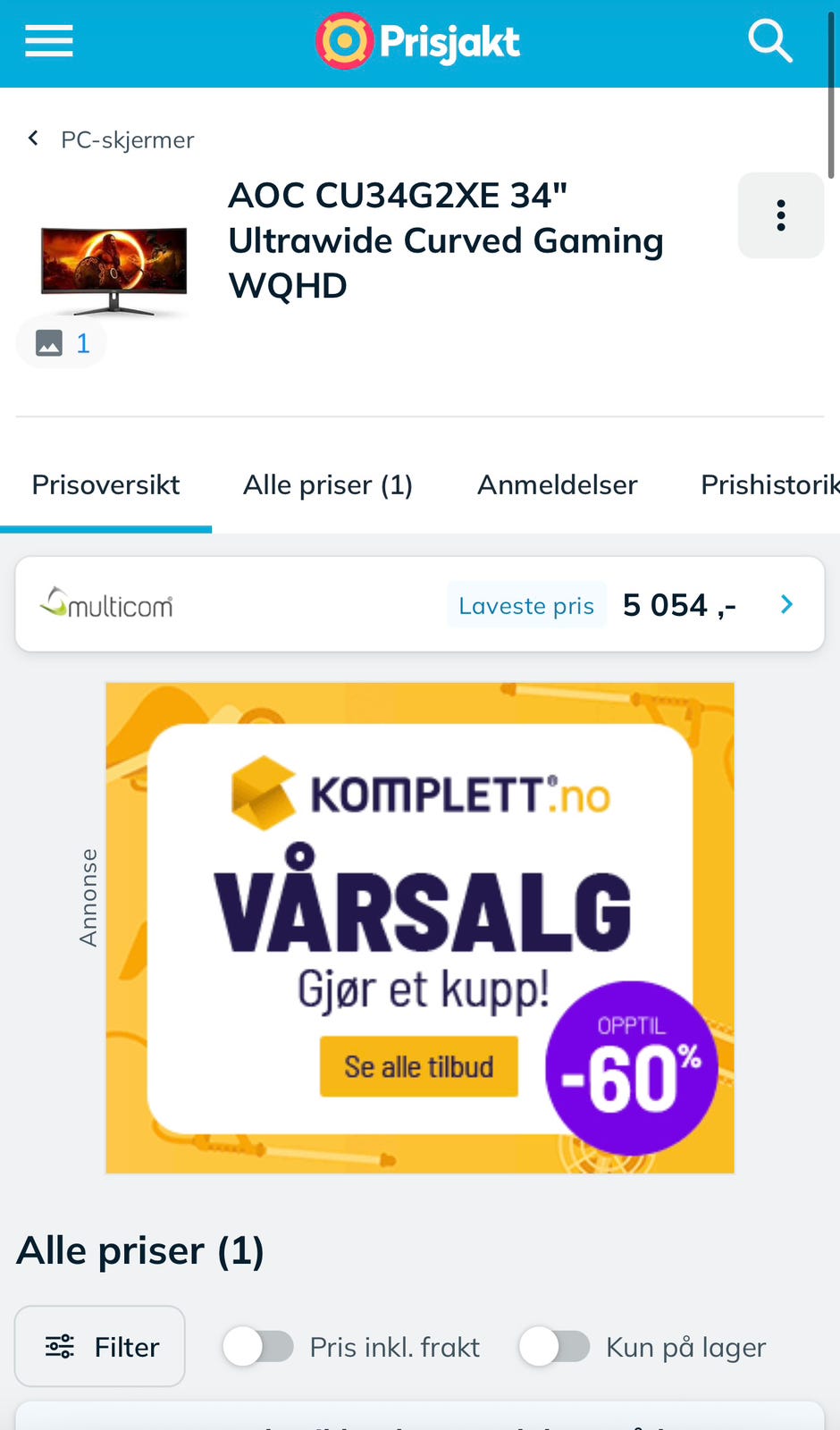Collapse the Prisoversikt section
840x1430 pixels.
[105, 484]
